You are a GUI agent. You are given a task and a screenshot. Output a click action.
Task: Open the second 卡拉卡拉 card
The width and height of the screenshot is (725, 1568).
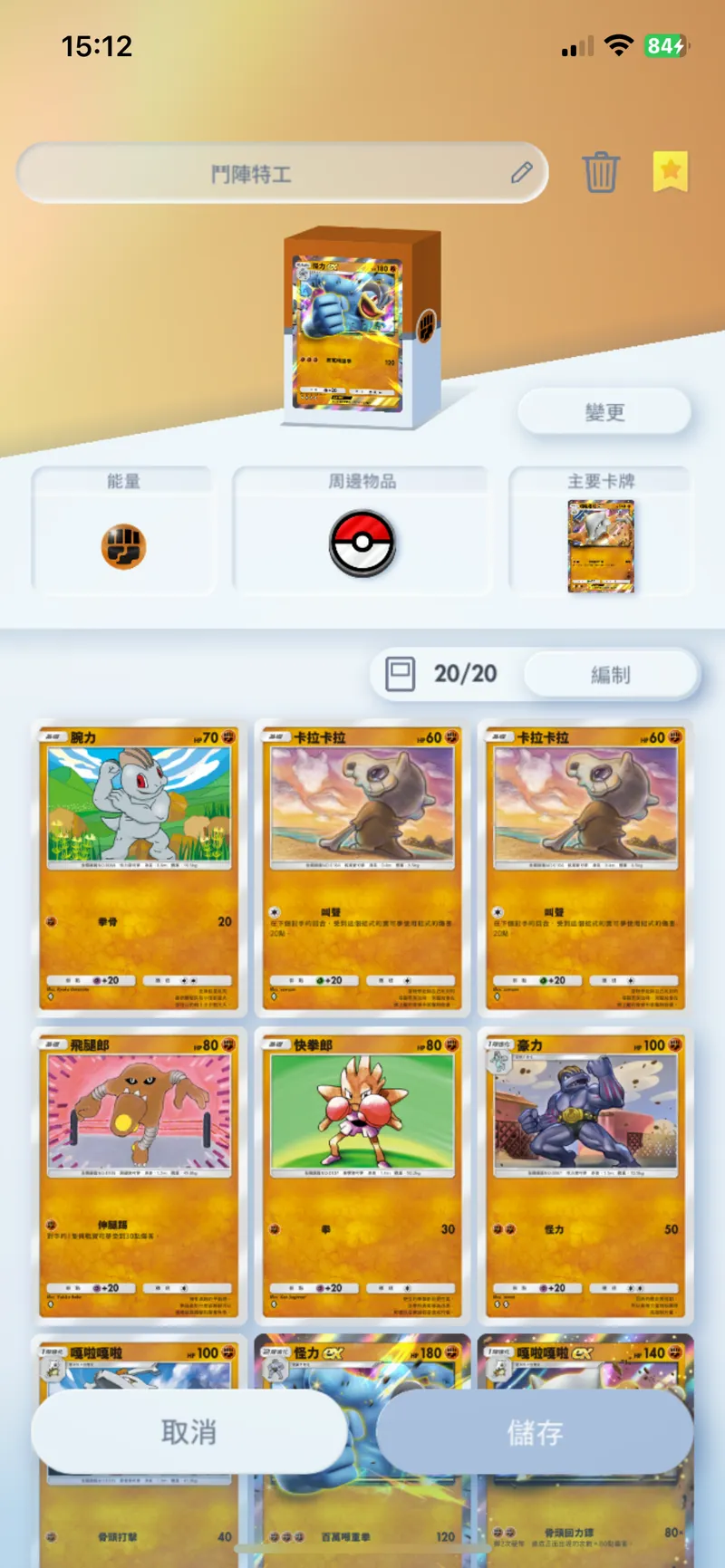pyautogui.click(x=585, y=868)
